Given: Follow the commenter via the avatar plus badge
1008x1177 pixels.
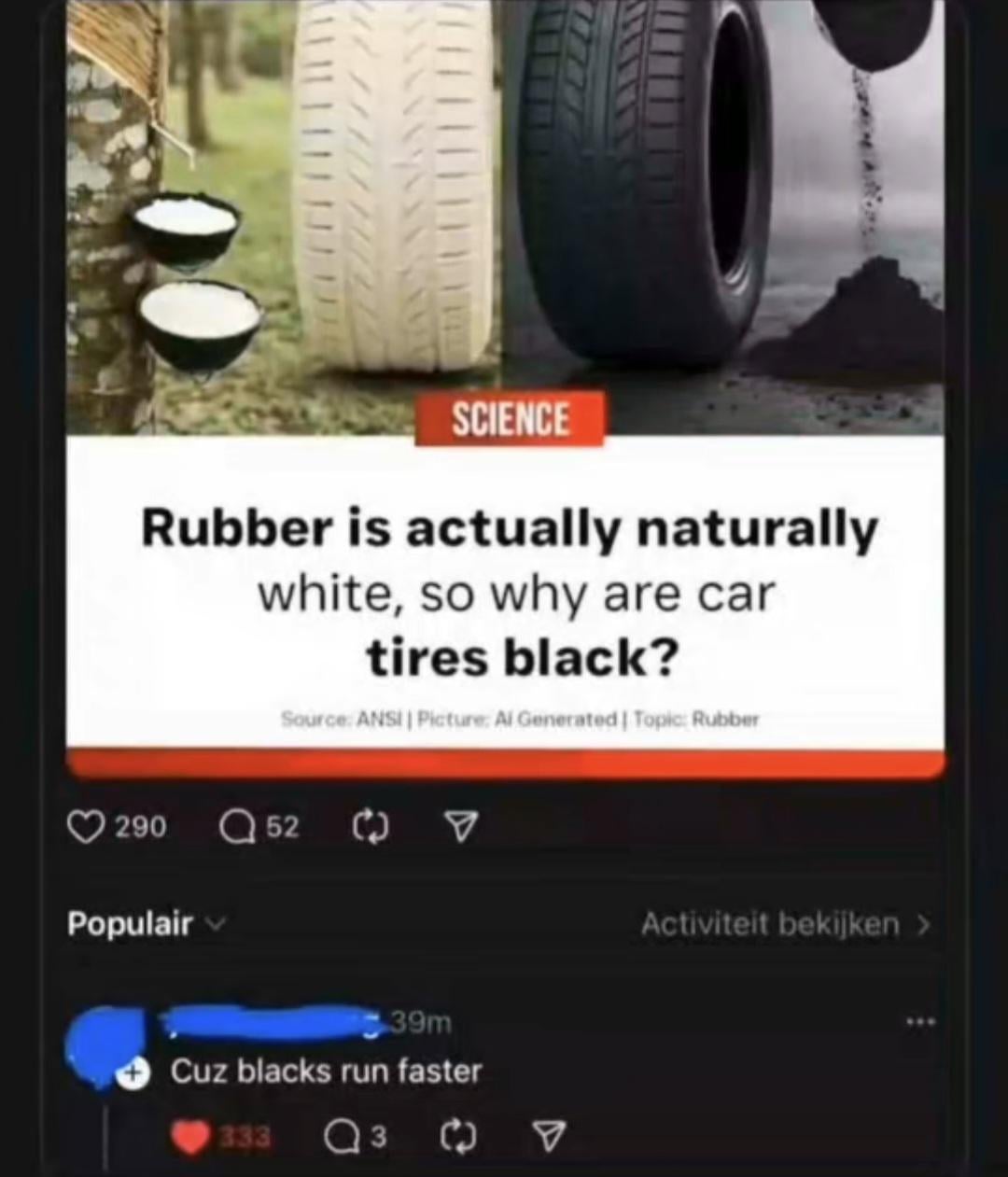Looking at the screenshot, I should (132, 1074).
